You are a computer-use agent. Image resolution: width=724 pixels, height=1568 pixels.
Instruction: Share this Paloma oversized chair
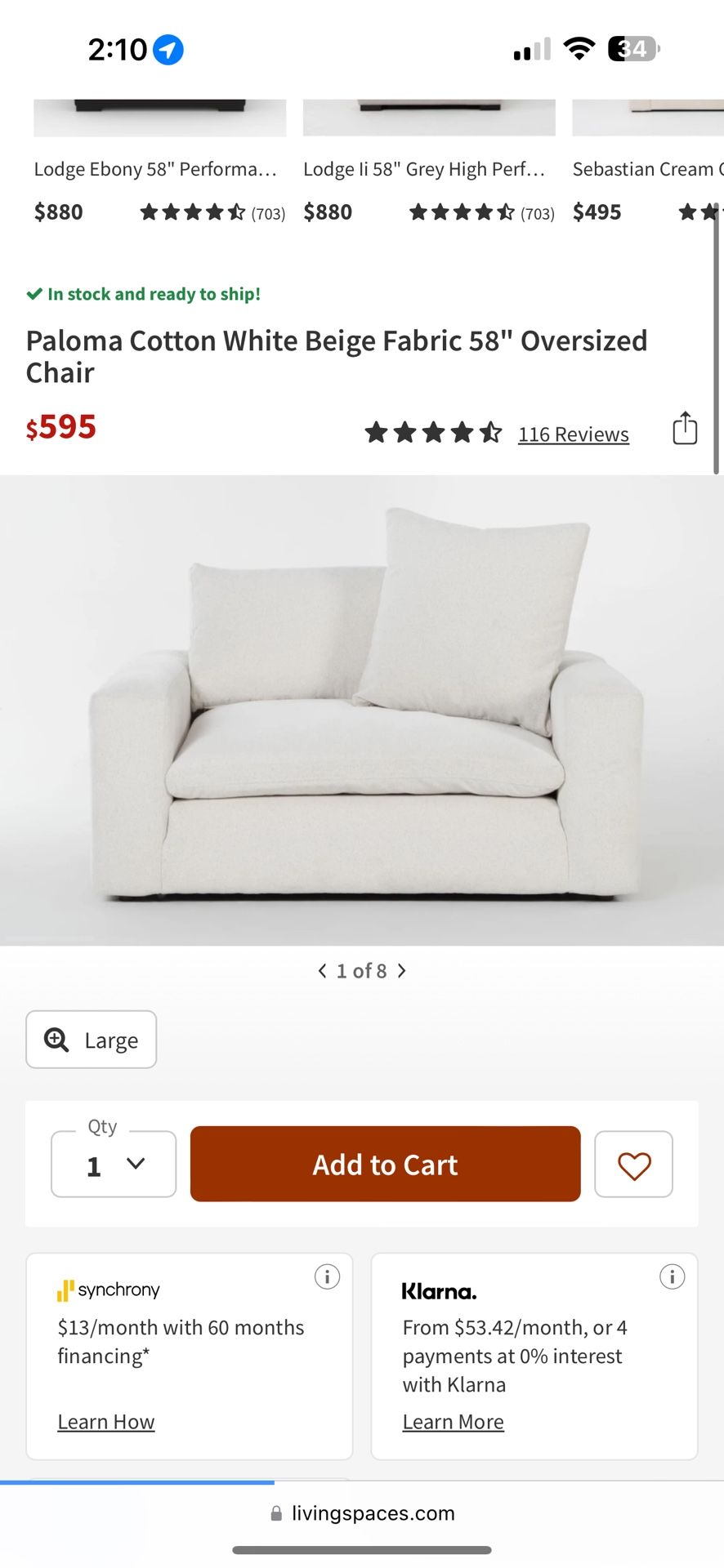[685, 428]
